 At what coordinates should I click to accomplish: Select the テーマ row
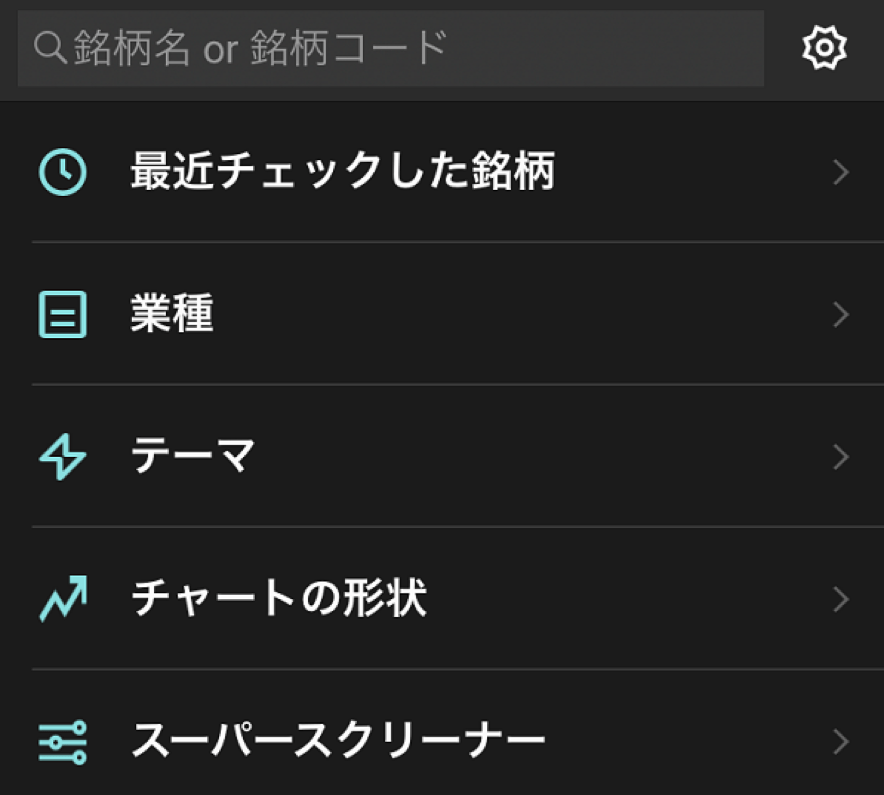(x=440, y=457)
